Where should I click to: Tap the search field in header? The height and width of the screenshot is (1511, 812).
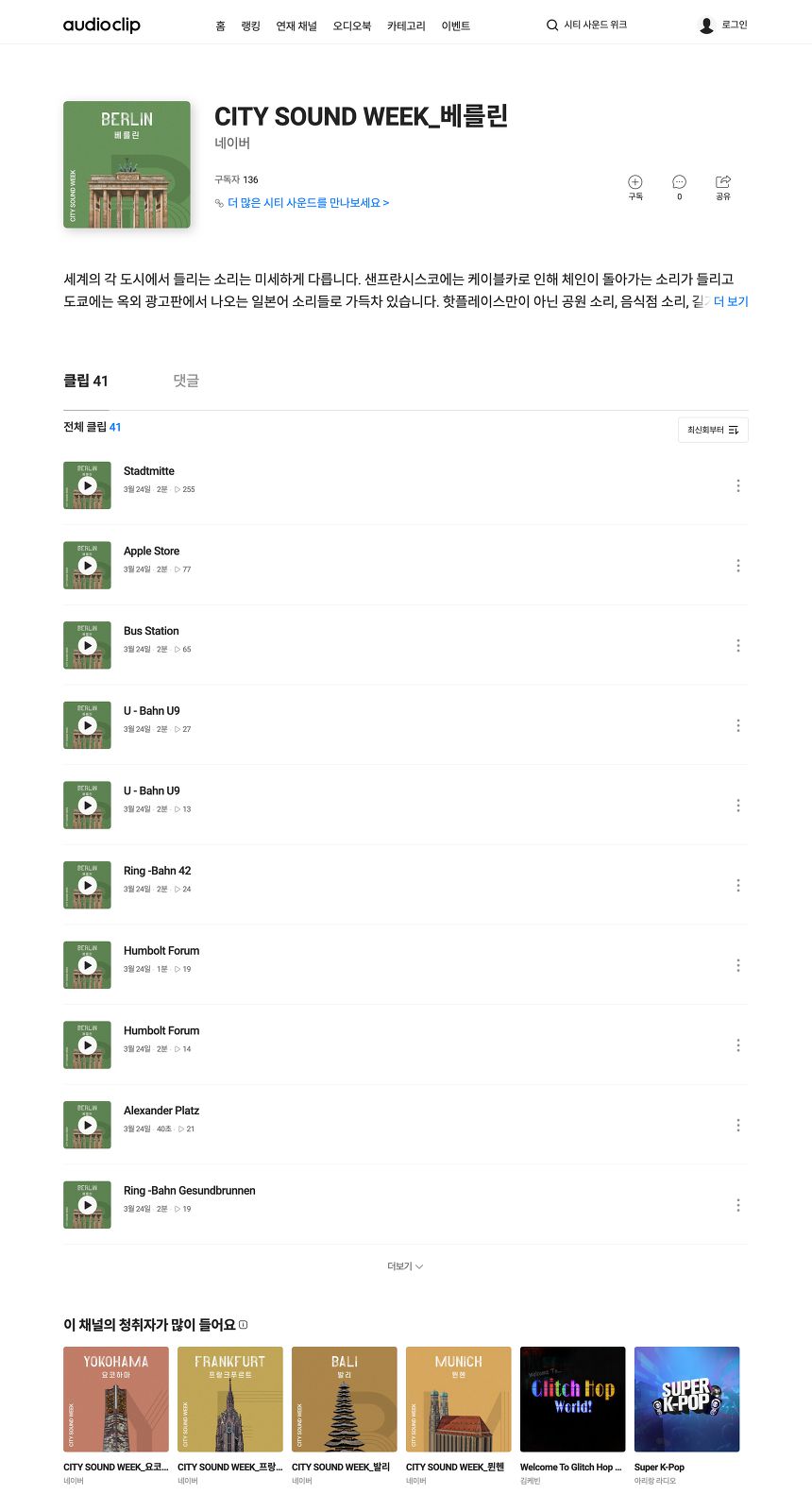tap(587, 25)
